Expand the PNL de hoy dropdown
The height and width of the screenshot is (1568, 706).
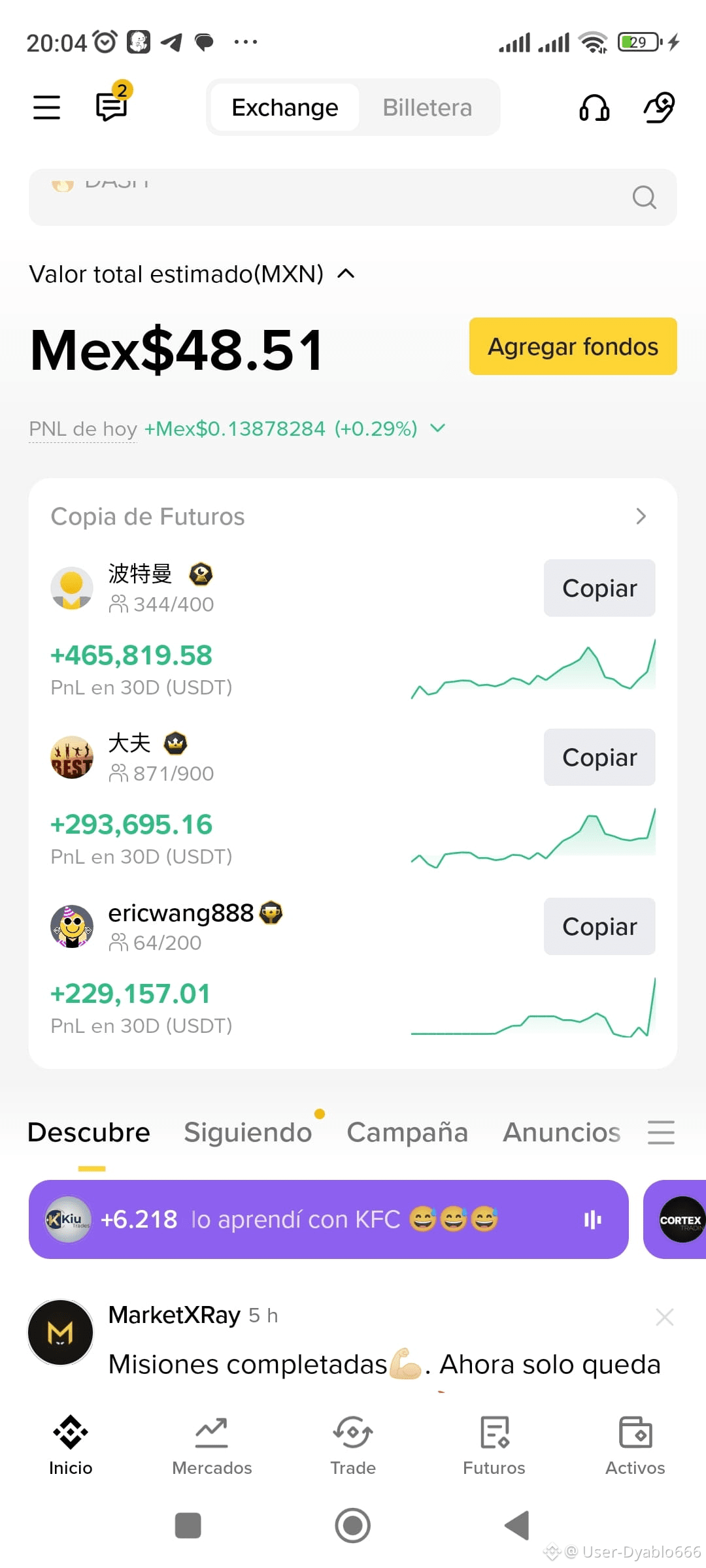click(x=437, y=429)
